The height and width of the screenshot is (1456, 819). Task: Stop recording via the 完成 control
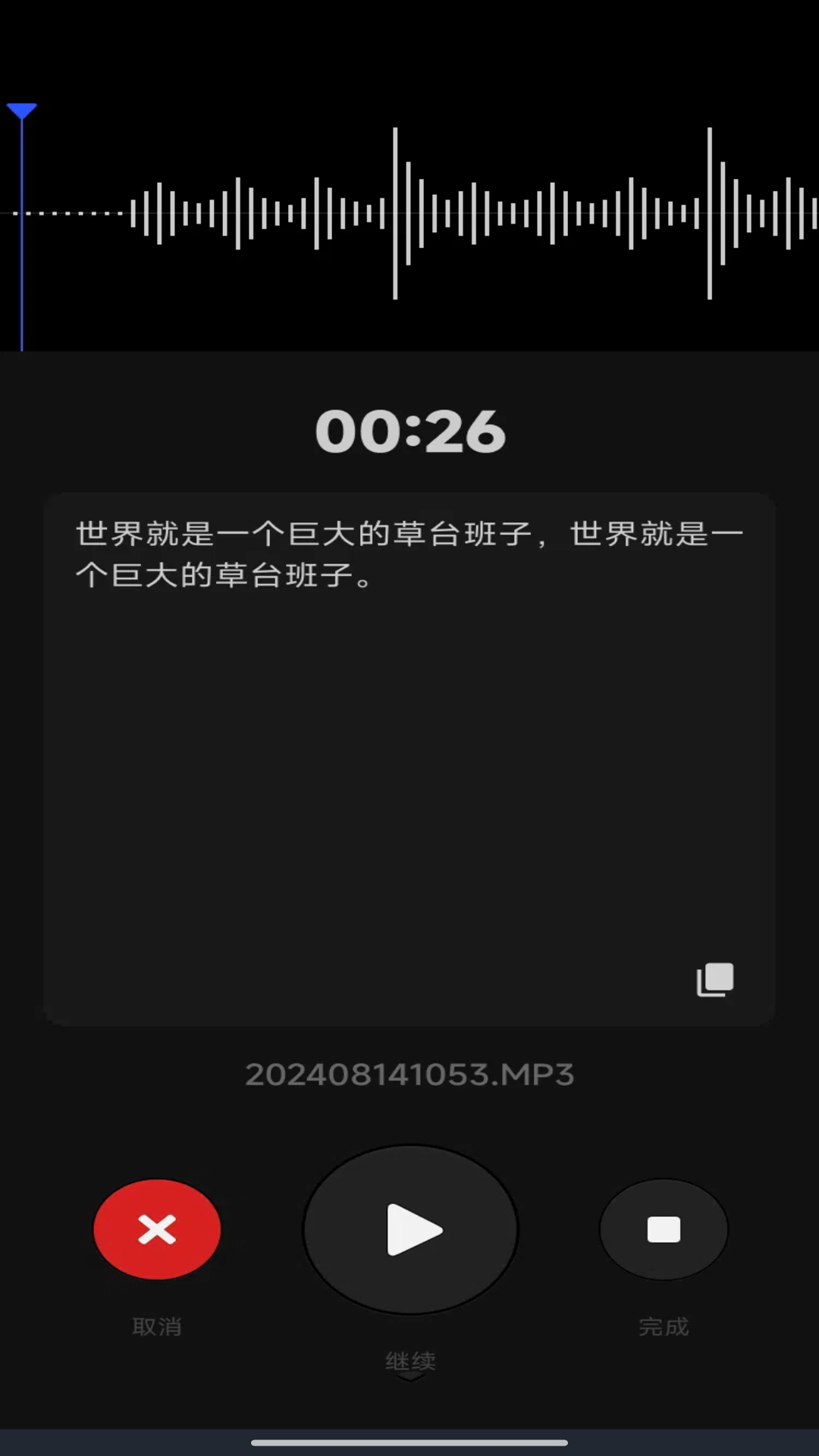pyautogui.click(x=664, y=1230)
